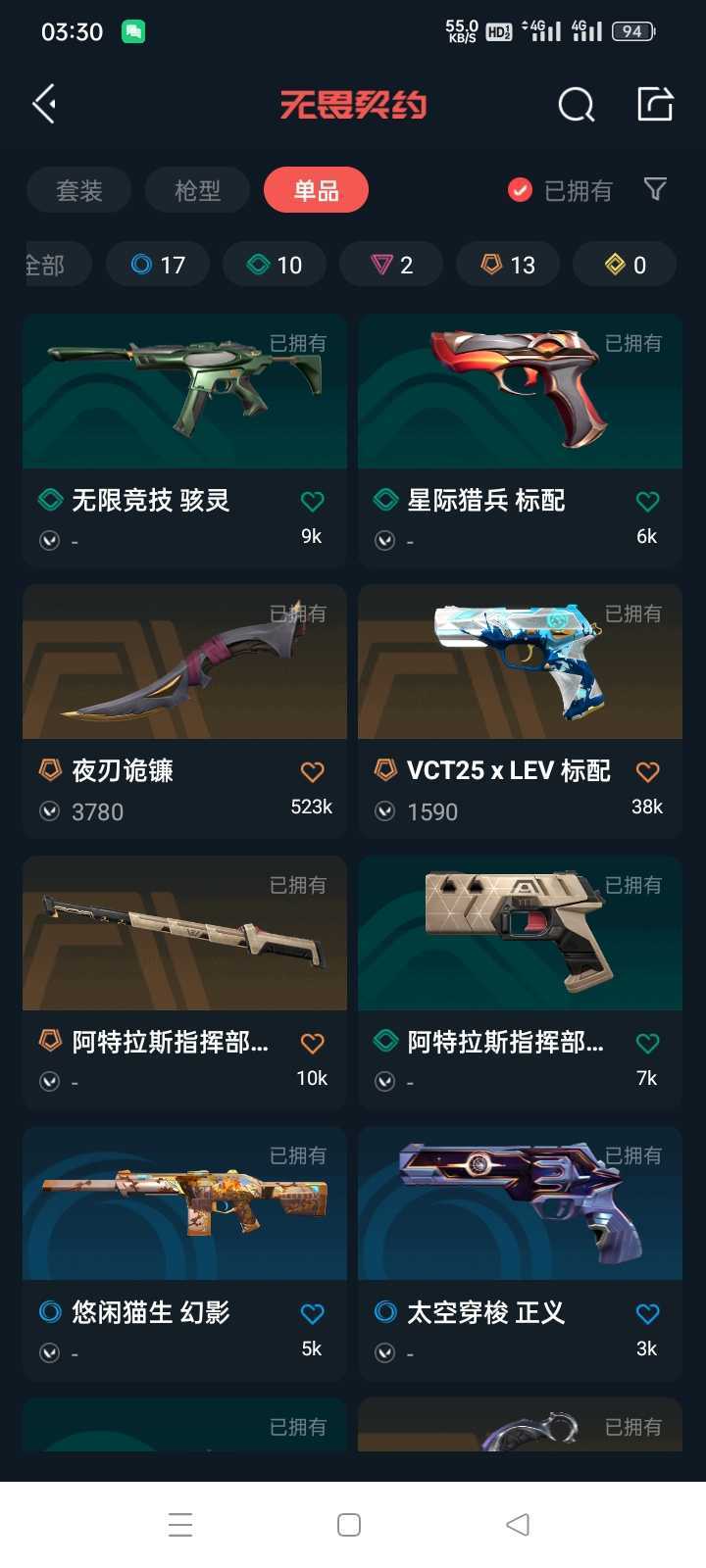The width and height of the screenshot is (706, 1568).
Task: Like the 太空穿梭 正义 skin
Action: (x=647, y=1313)
